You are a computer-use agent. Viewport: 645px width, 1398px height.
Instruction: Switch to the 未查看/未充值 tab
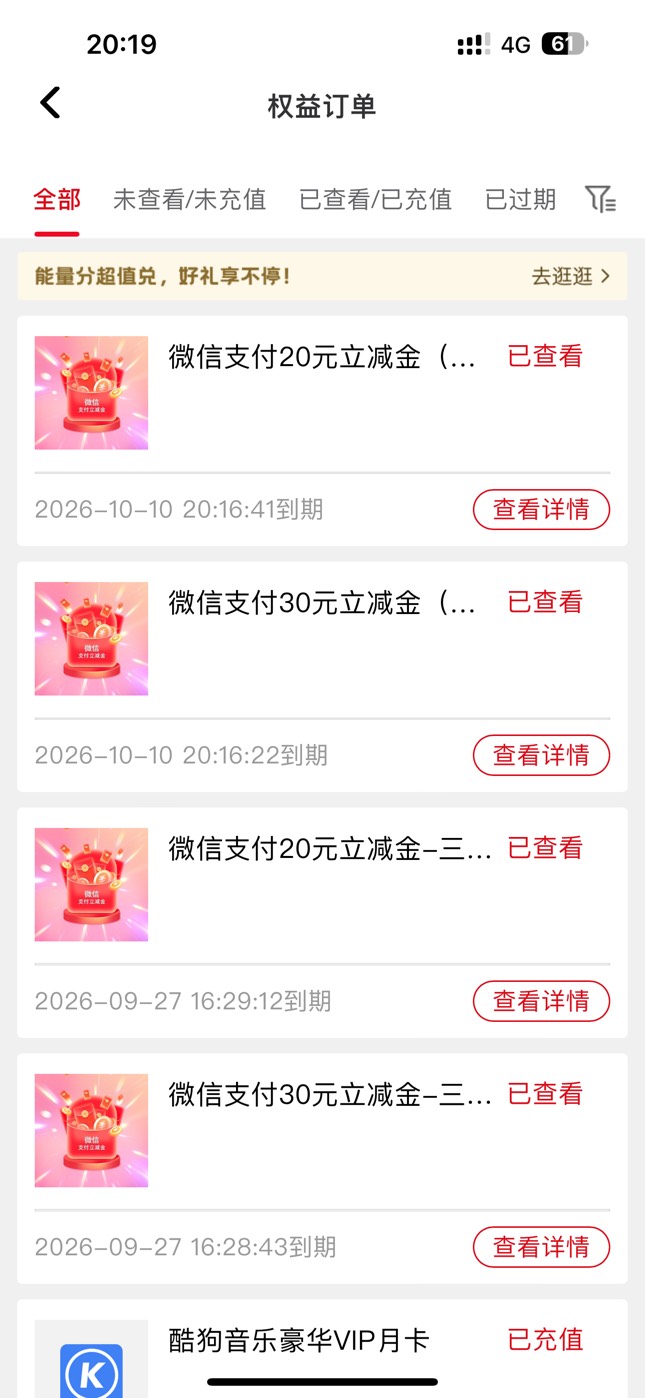tap(190, 199)
